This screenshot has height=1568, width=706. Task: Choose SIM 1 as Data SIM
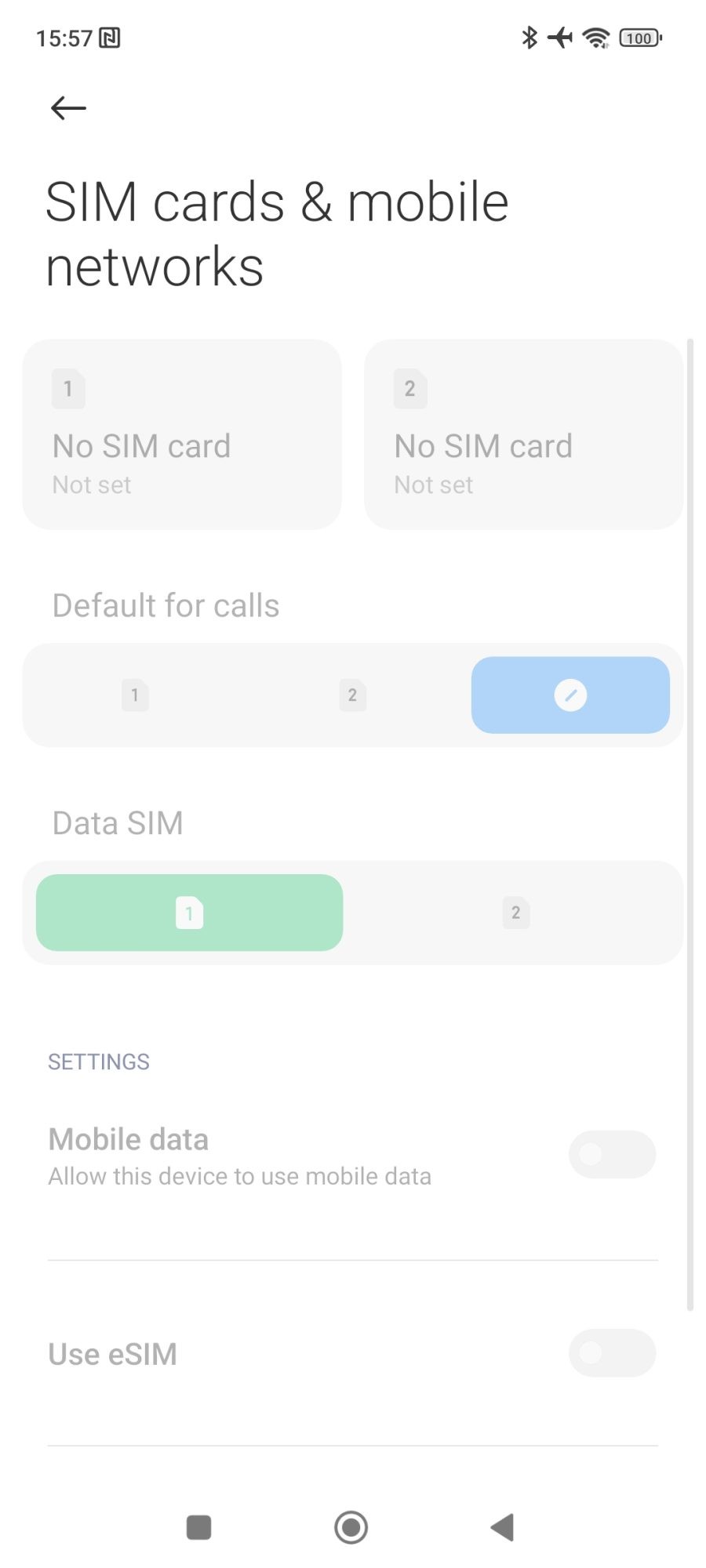point(189,913)
